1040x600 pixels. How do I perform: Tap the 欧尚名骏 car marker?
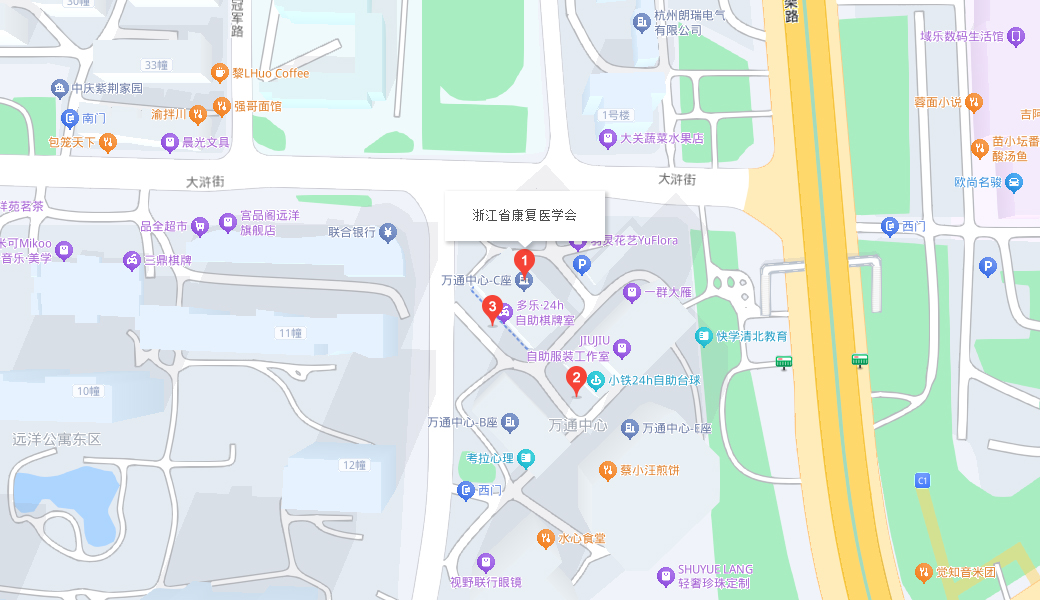(x=1014, y=182)
